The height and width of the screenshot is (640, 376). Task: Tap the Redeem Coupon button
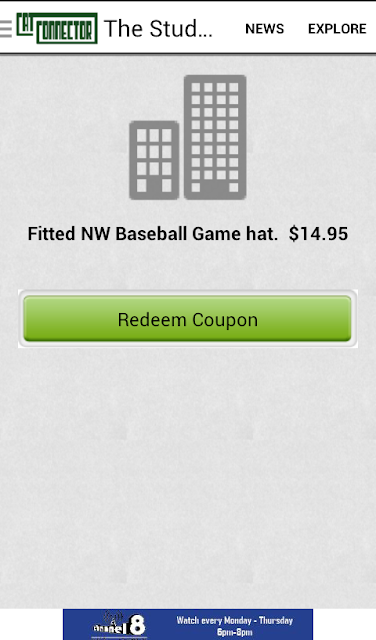click(187, 319)
